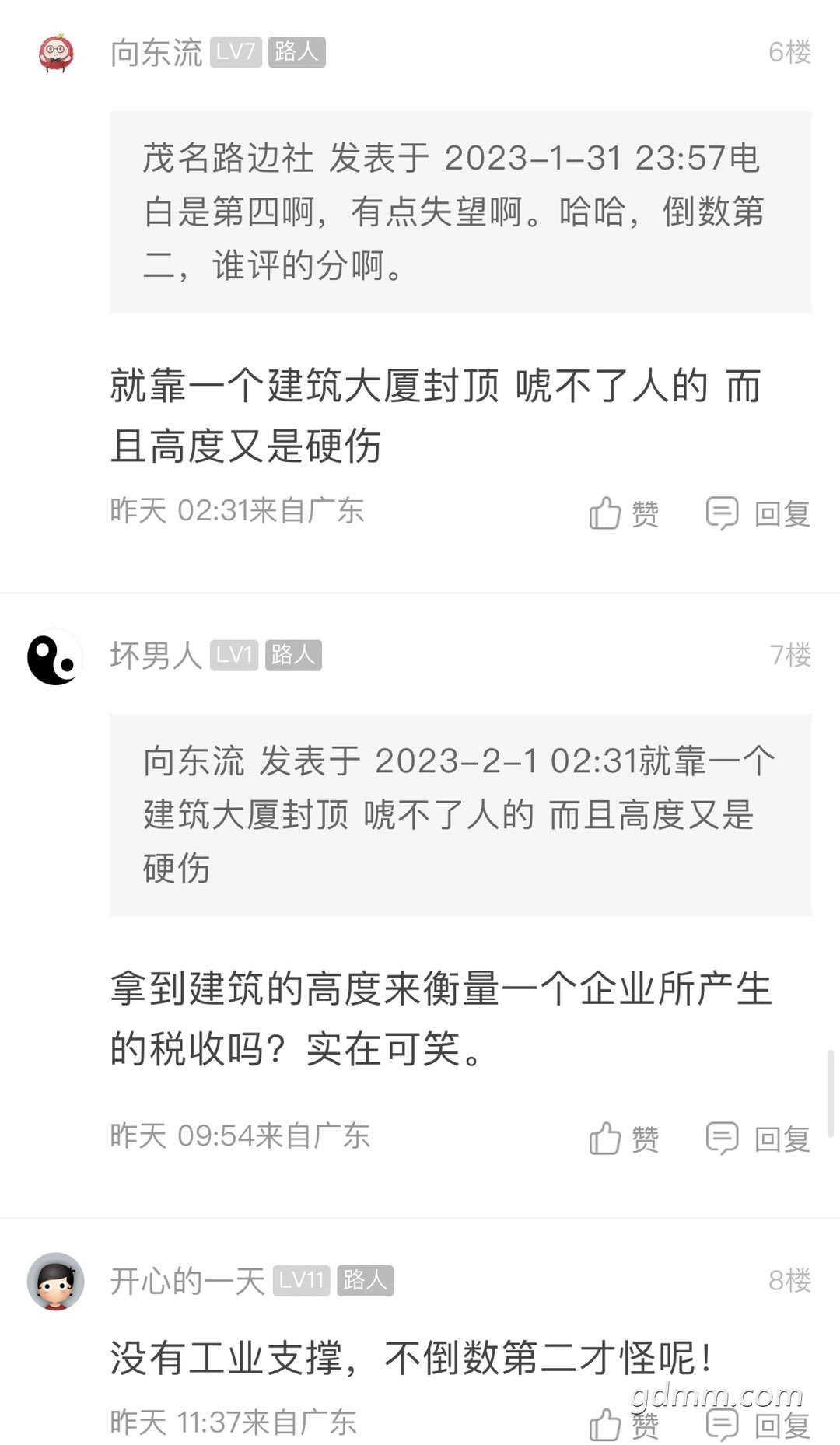View username 坏男人's profile
Screen dimensions: 840x1445
(x=156, y=656)
